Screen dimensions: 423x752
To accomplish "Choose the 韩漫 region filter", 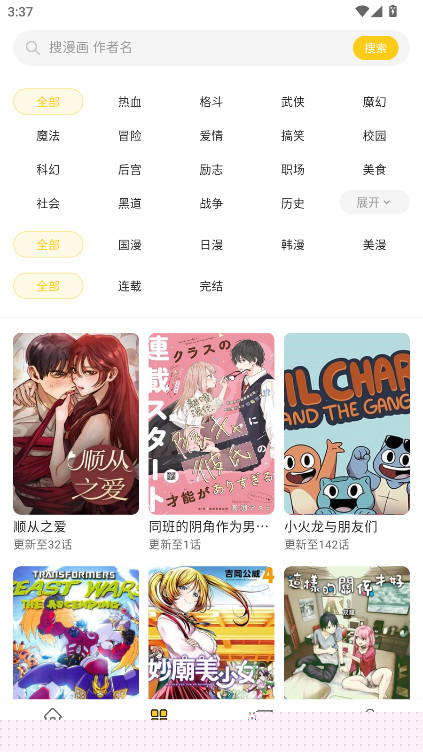I will click(x=293, y=245).
